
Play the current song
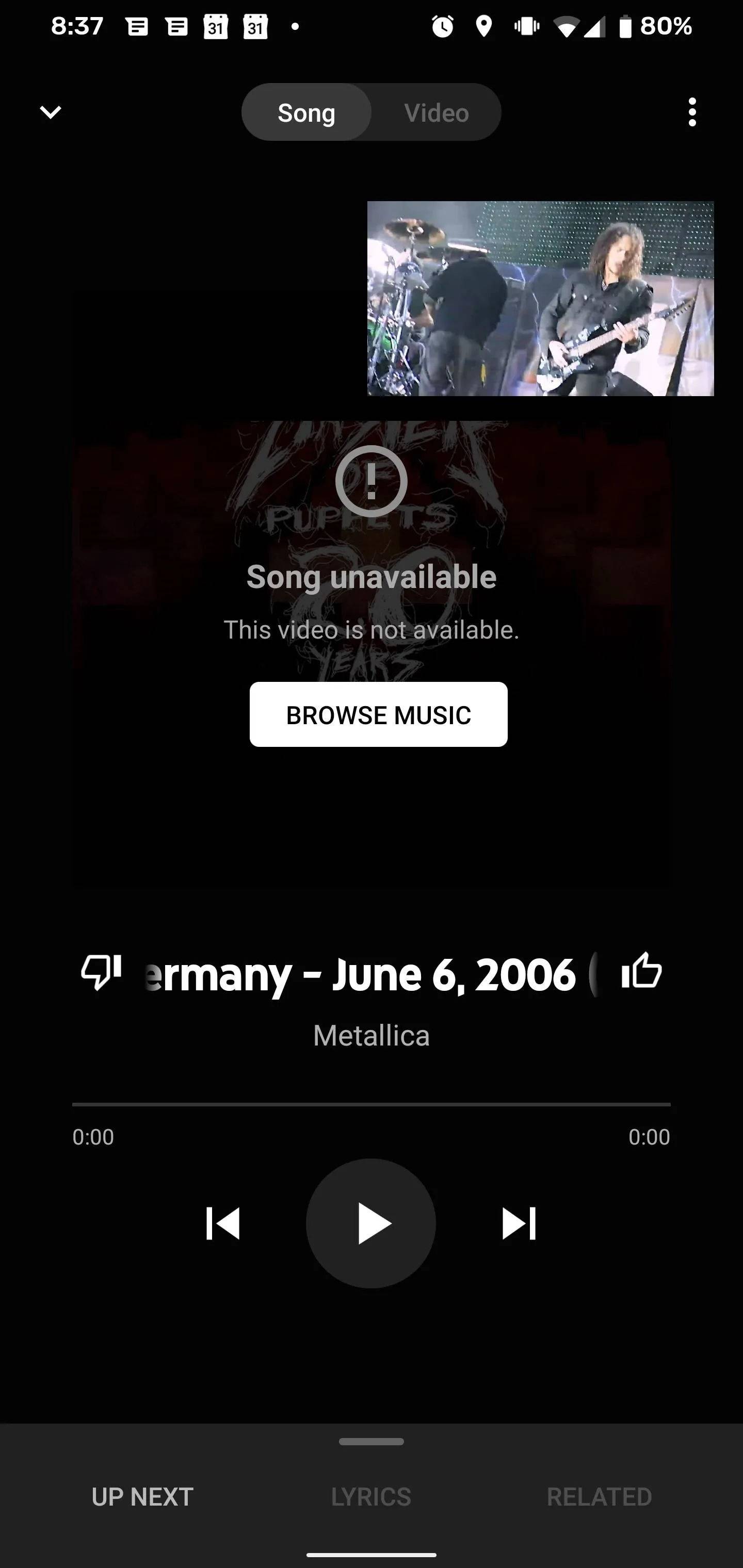coord(371,1223)
